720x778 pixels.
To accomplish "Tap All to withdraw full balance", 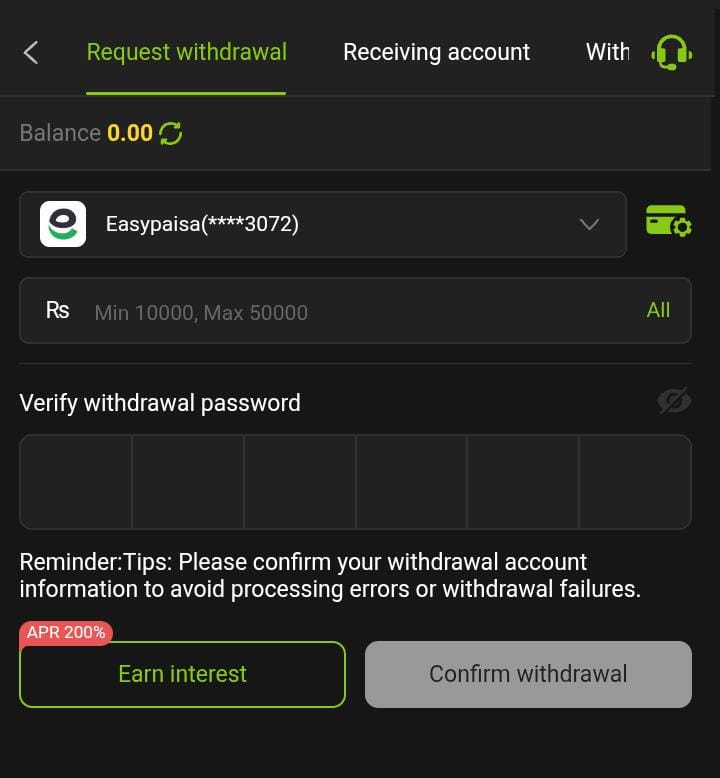I will point(658,310).
